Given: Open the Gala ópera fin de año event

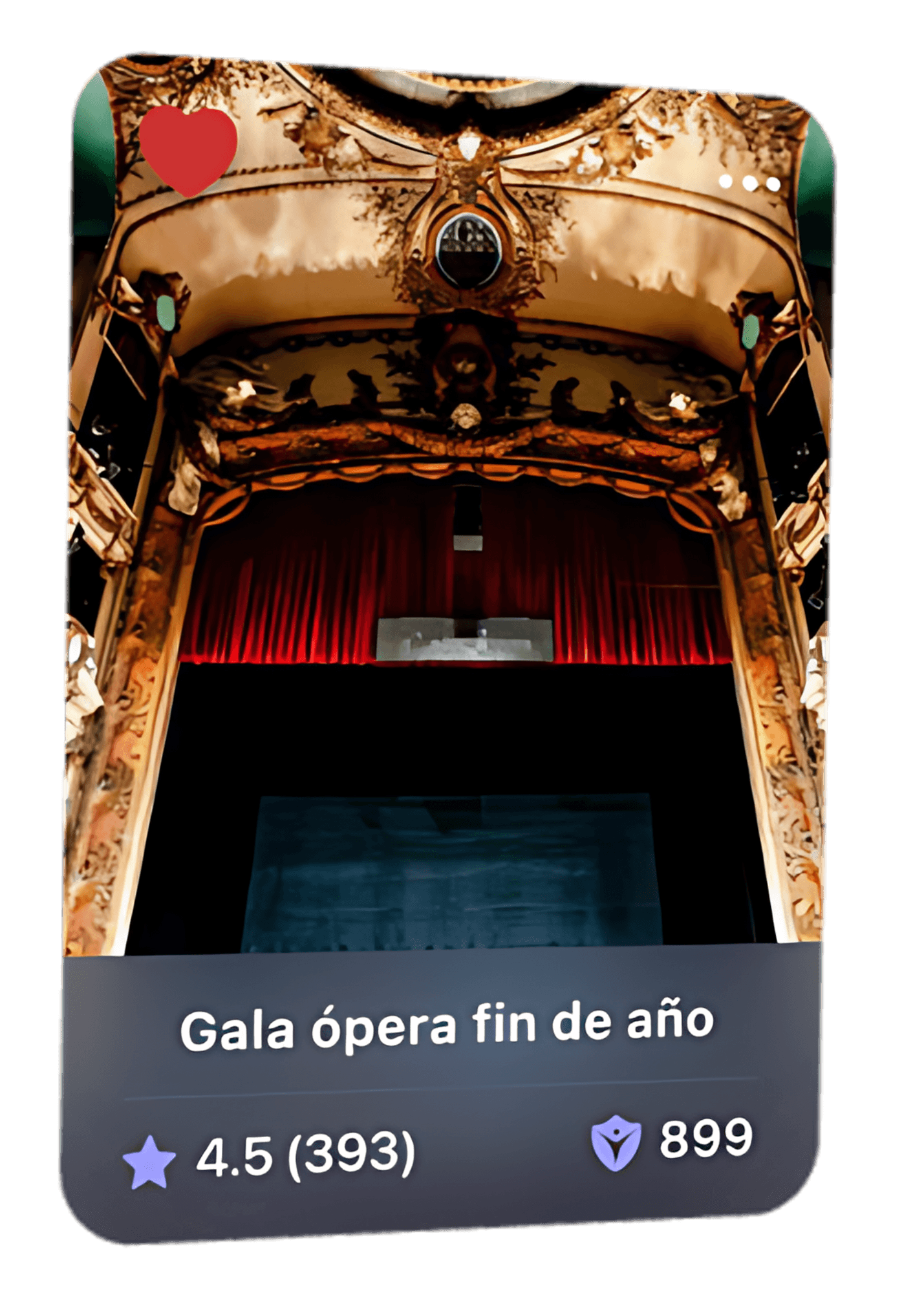Looking at the screenshot, I should [x=446, y=1025].
